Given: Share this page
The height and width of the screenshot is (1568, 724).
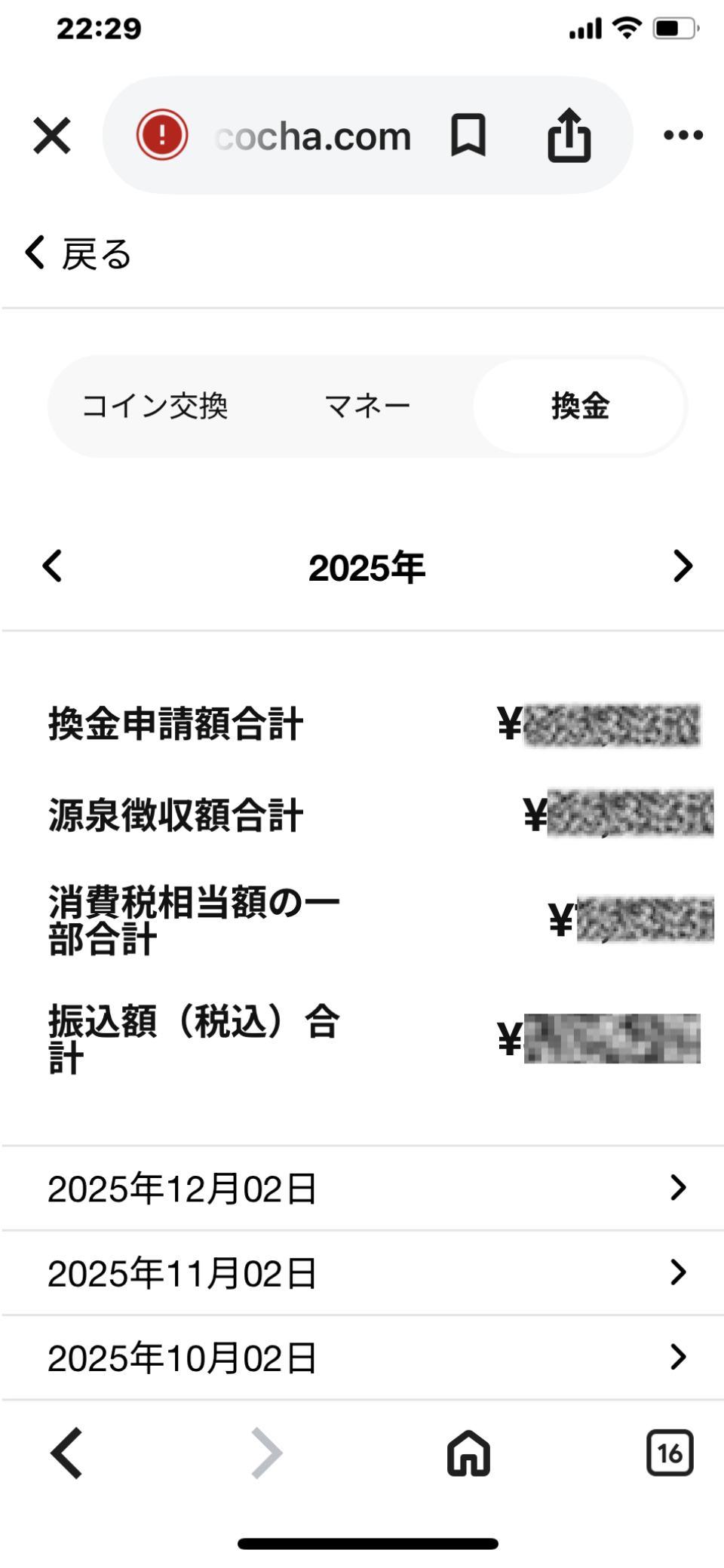Looking at the screenshot, I should pyautogui.click(x=569, y=136).
